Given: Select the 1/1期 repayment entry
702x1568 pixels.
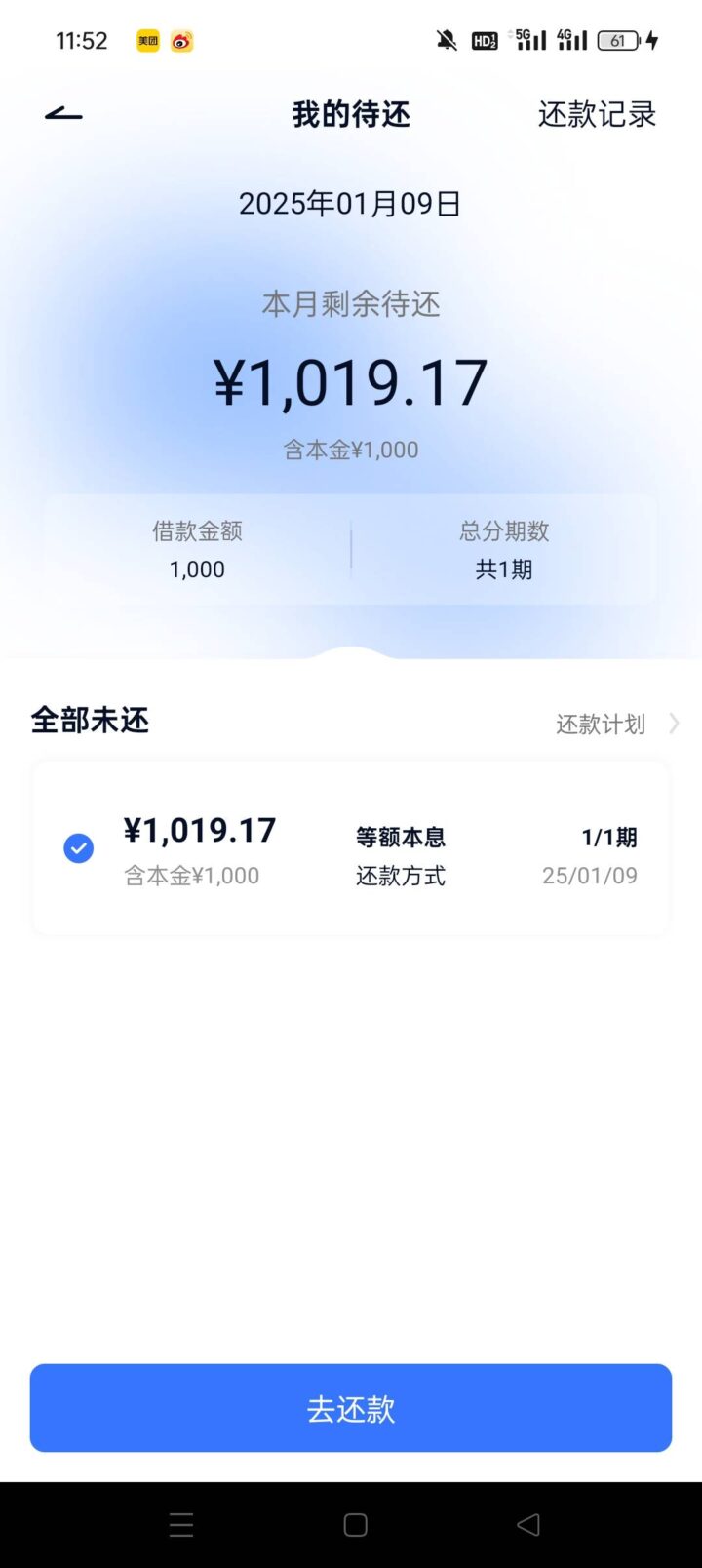Looking at the screenshot, I should click(x=607, y=837).
